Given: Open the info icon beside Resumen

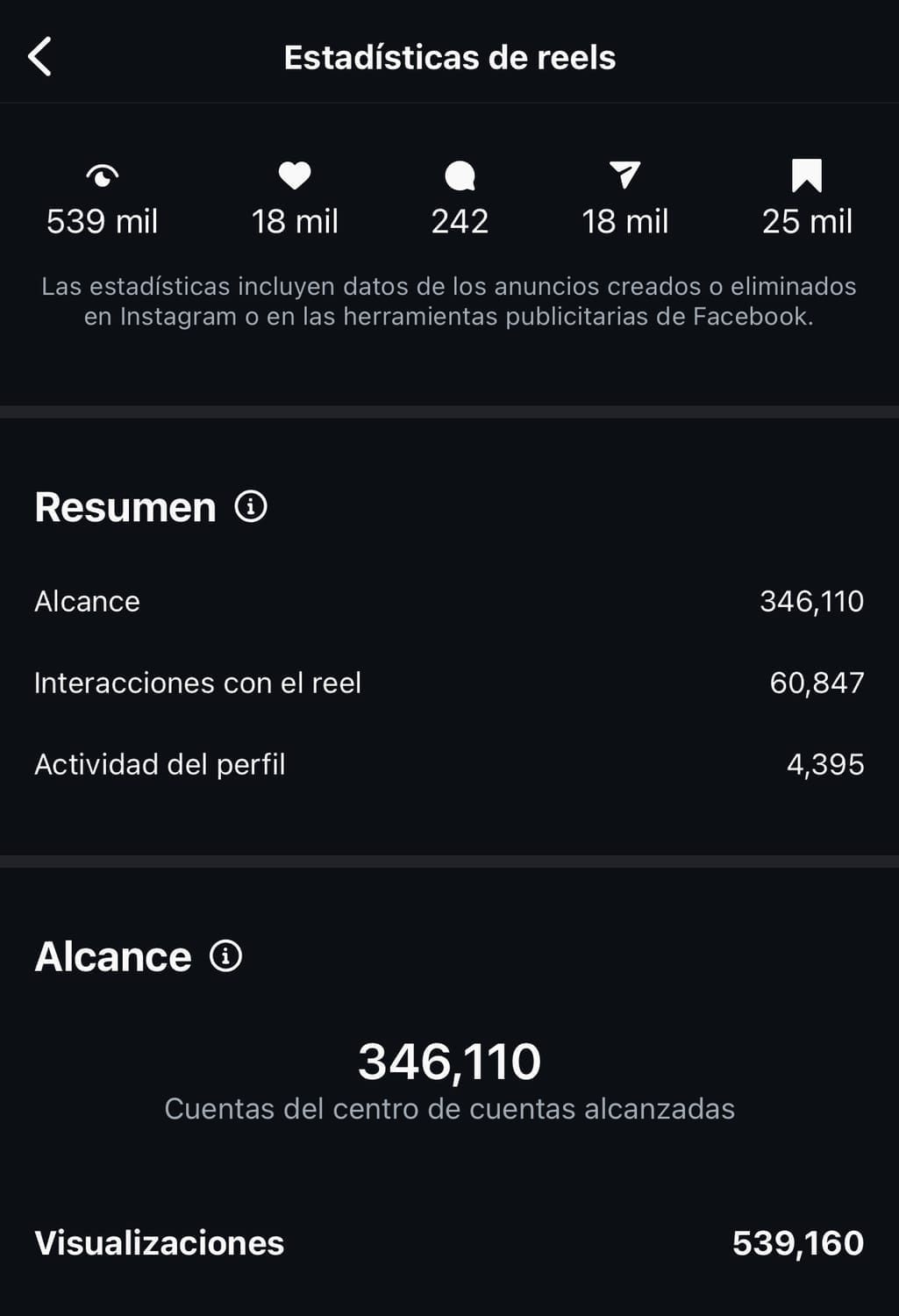Looking at the screenshot, I should point(251,507).
